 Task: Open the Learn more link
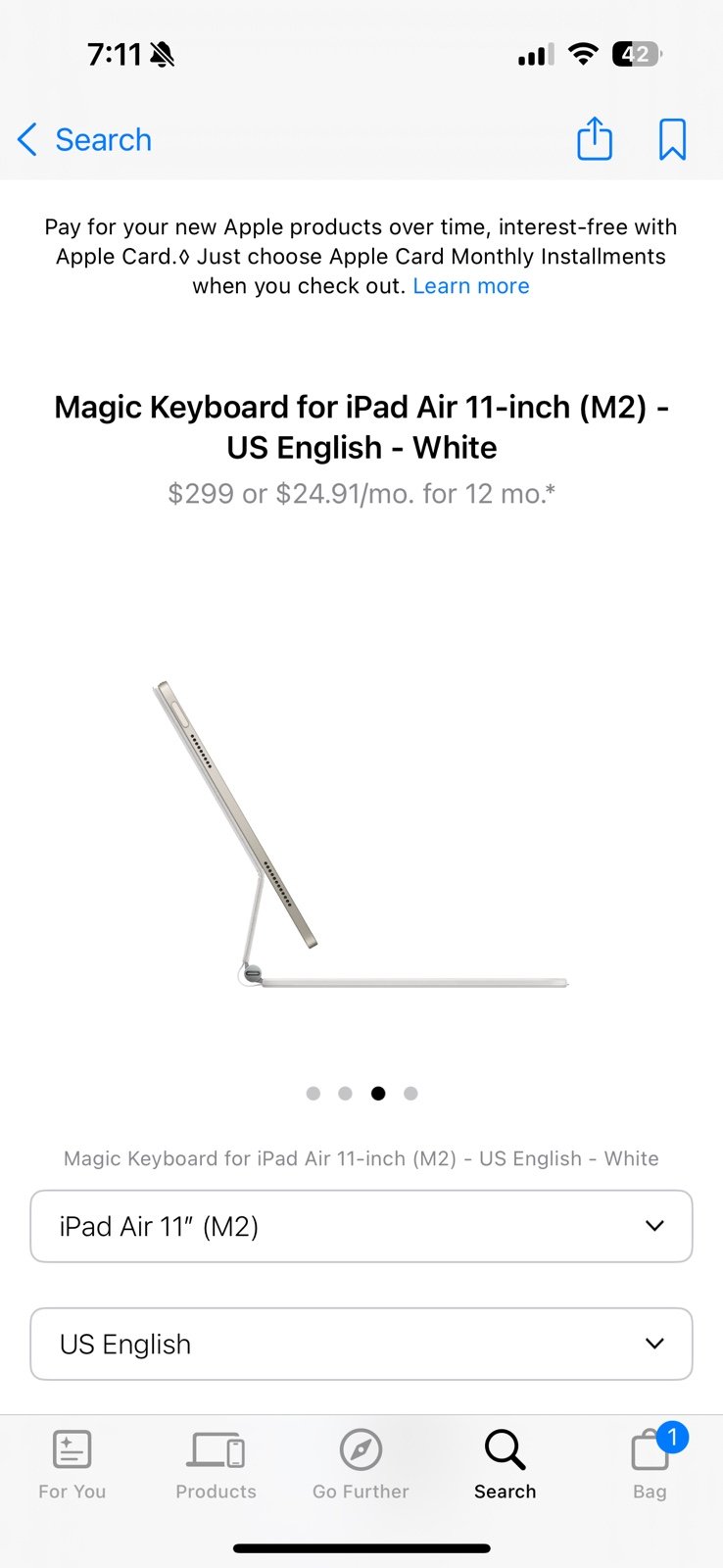[x=471, y=286]
